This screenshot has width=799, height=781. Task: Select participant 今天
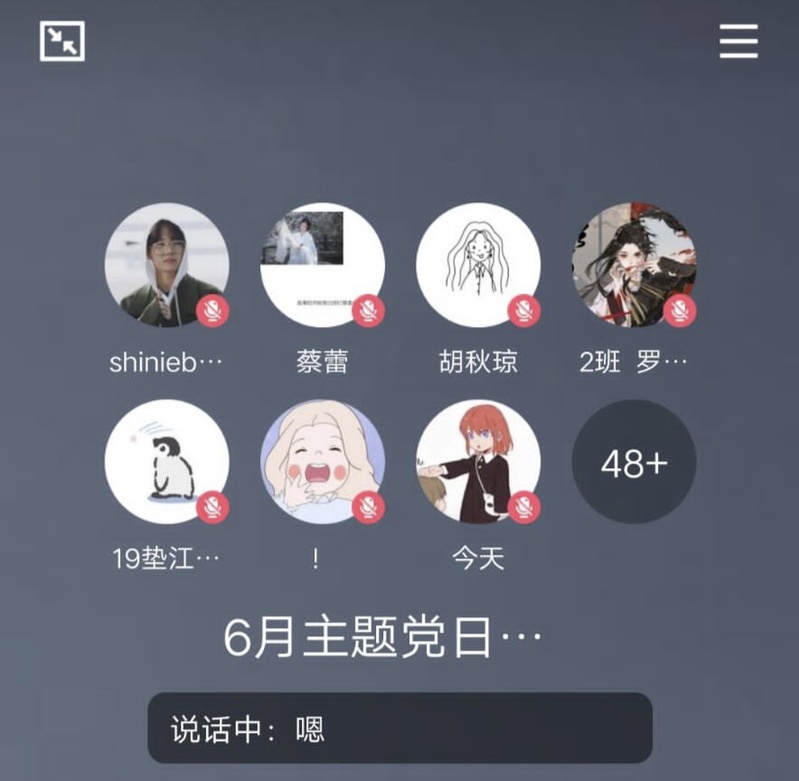coord(478,462)
